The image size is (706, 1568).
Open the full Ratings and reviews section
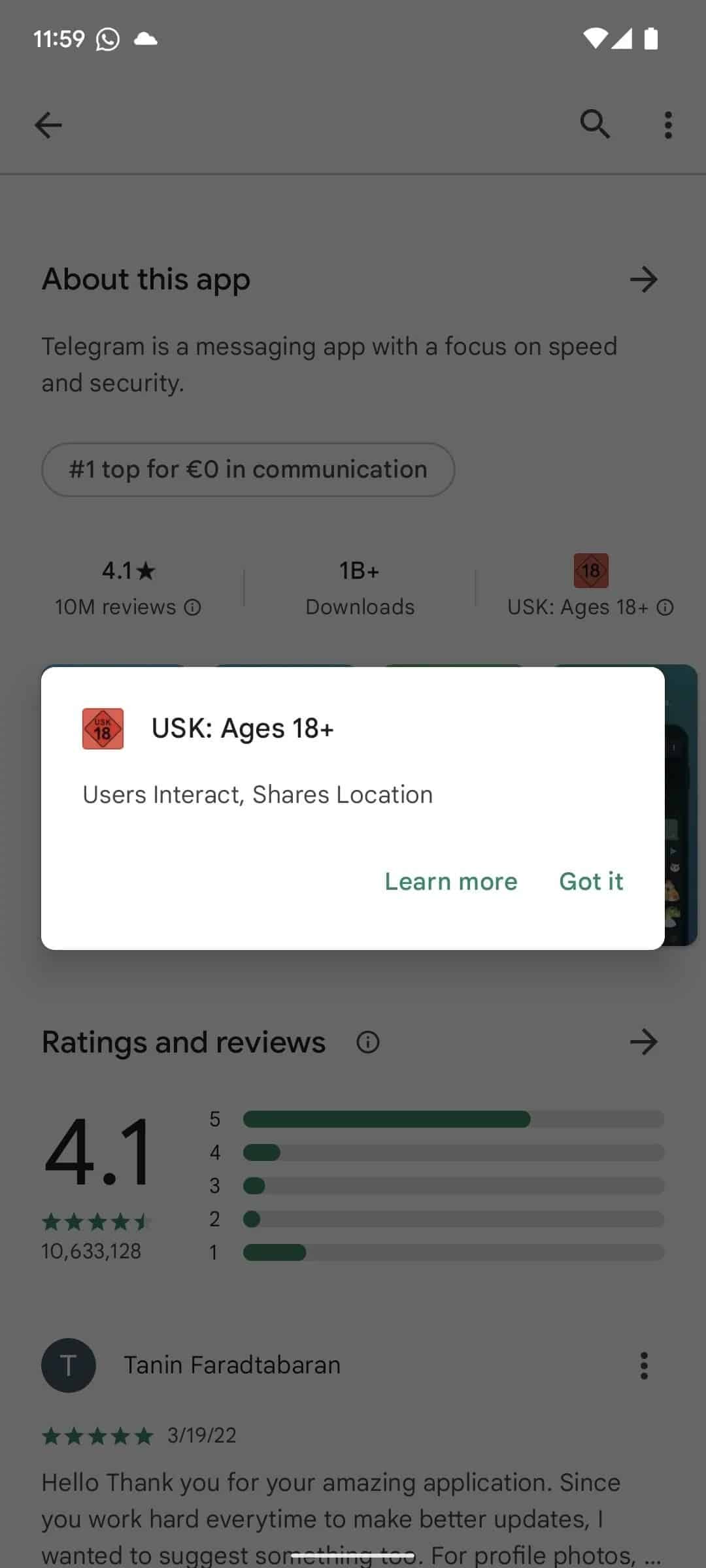[644, 1041]
